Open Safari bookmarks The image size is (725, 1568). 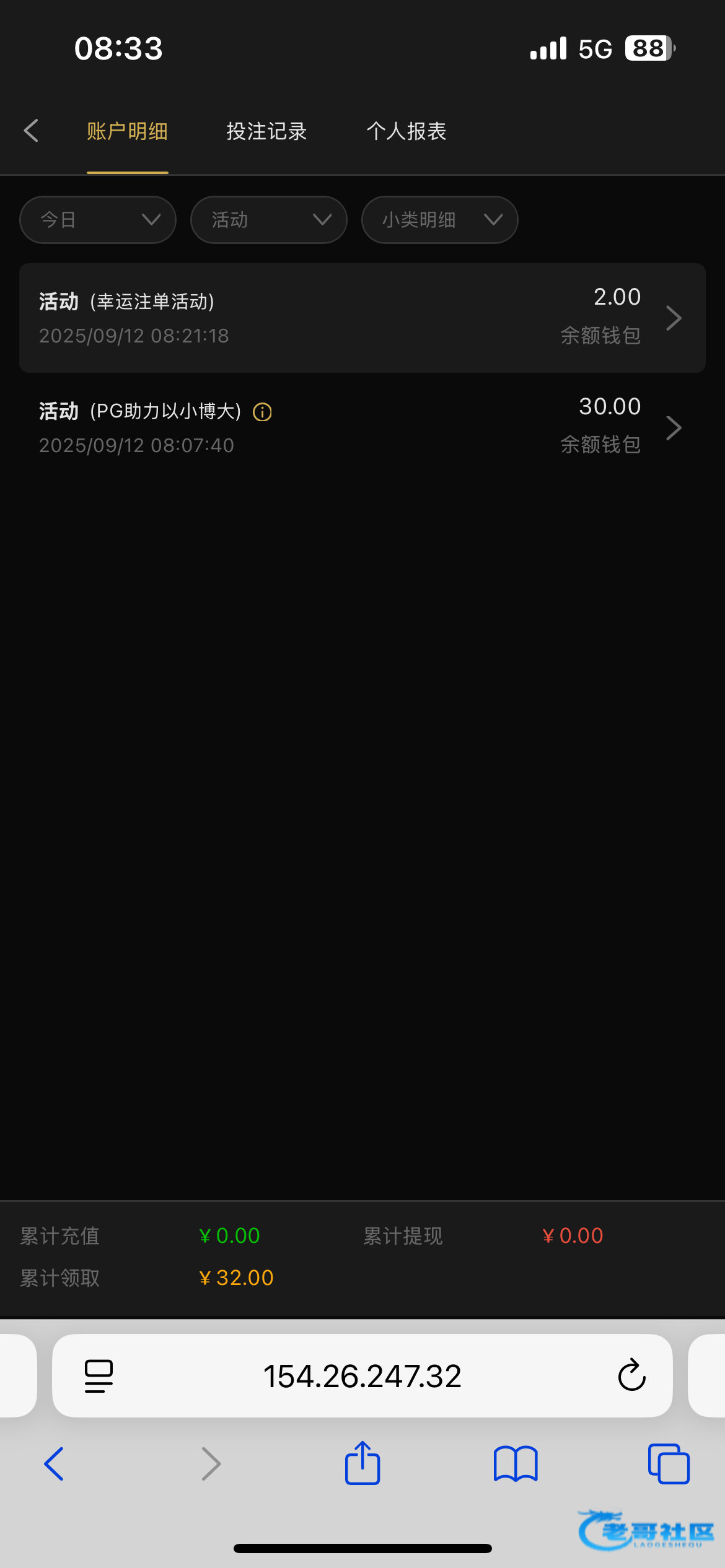(x=516, y=1464)
